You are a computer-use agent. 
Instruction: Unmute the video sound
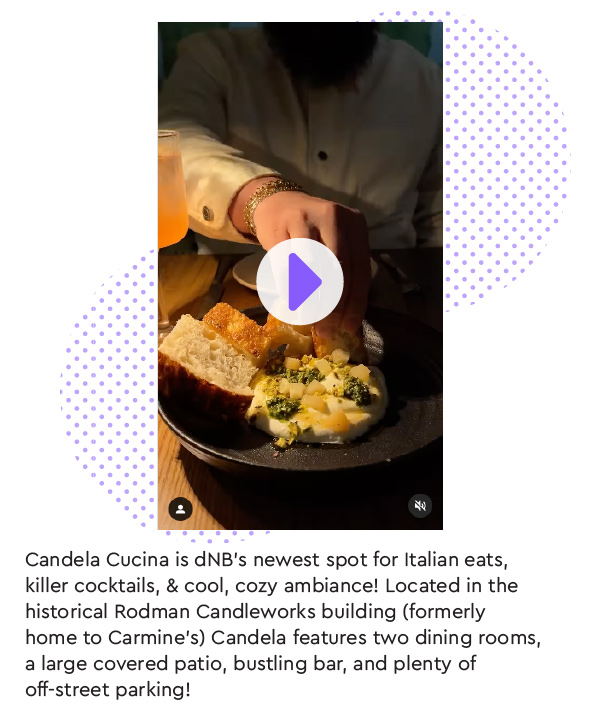point(420,506)
